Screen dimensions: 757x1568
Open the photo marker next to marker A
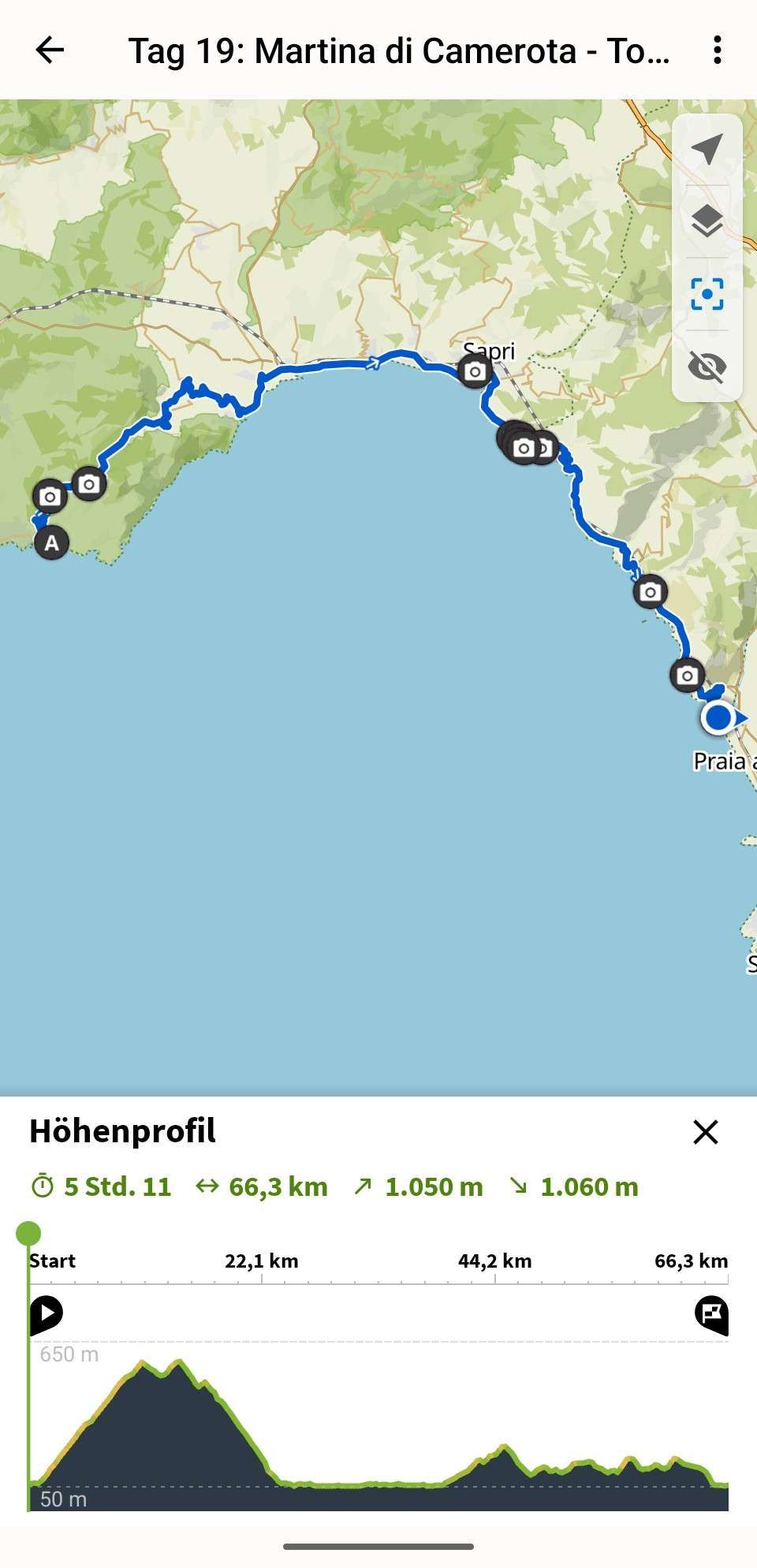50,497
